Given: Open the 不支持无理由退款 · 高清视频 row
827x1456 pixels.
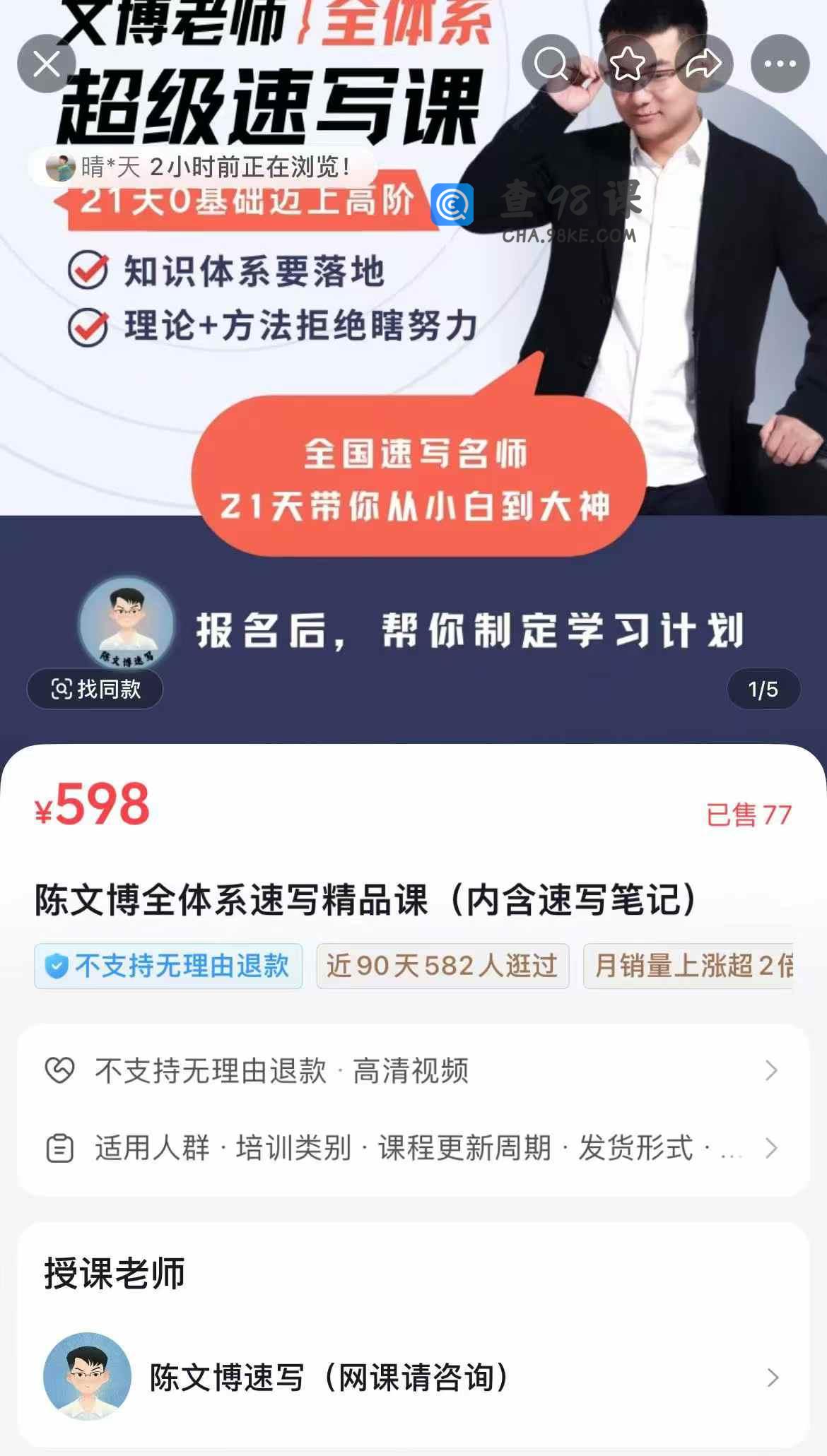Looking at the screenshot, I should [x=413, y=1071].
